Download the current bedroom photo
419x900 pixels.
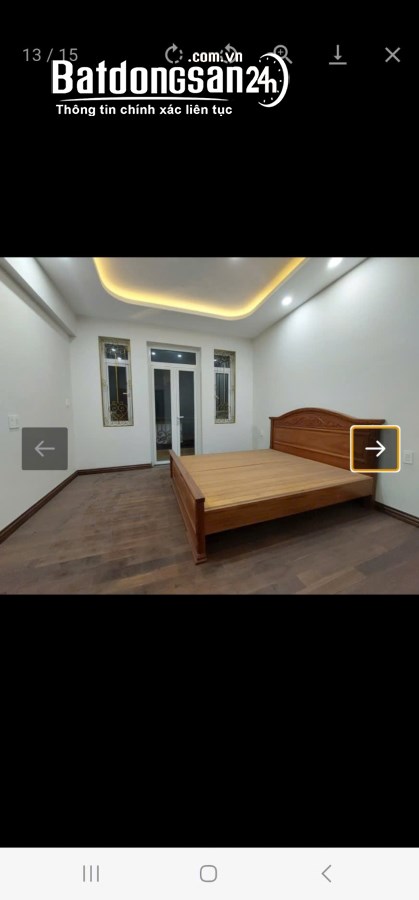coord(337,55)
